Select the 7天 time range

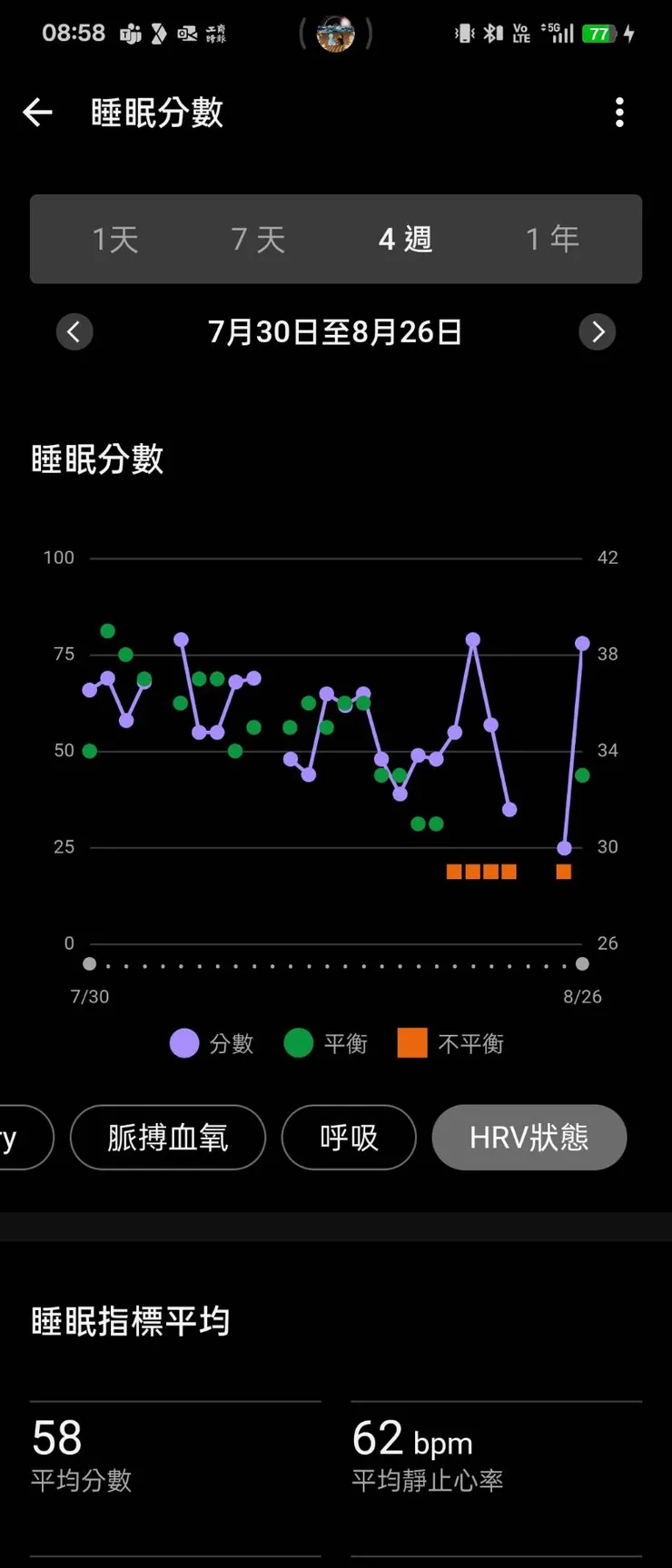[258, 239]
